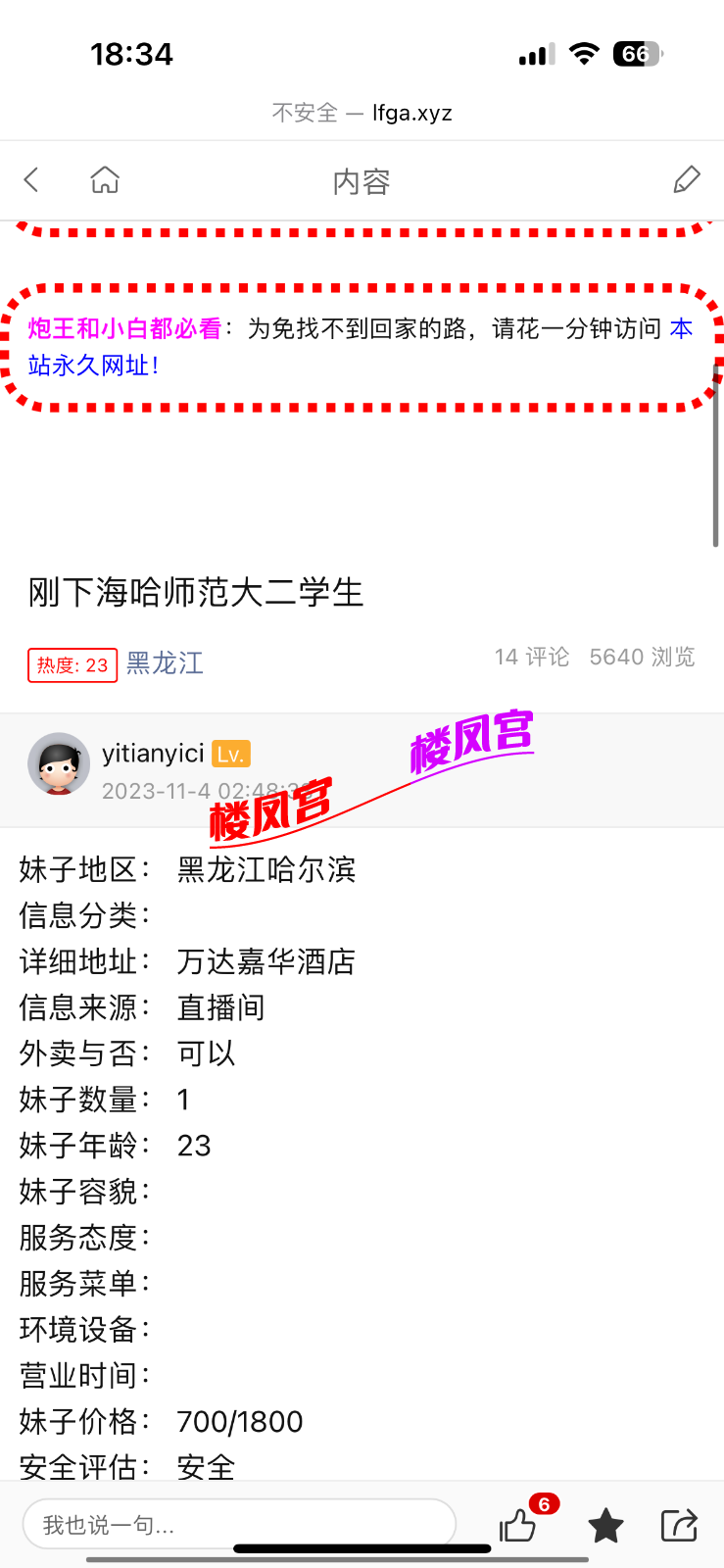The width and height of the screenshot is (724, 1568).
Task: Open the 黑龙江 category link
Action: (x=165, y=663)
